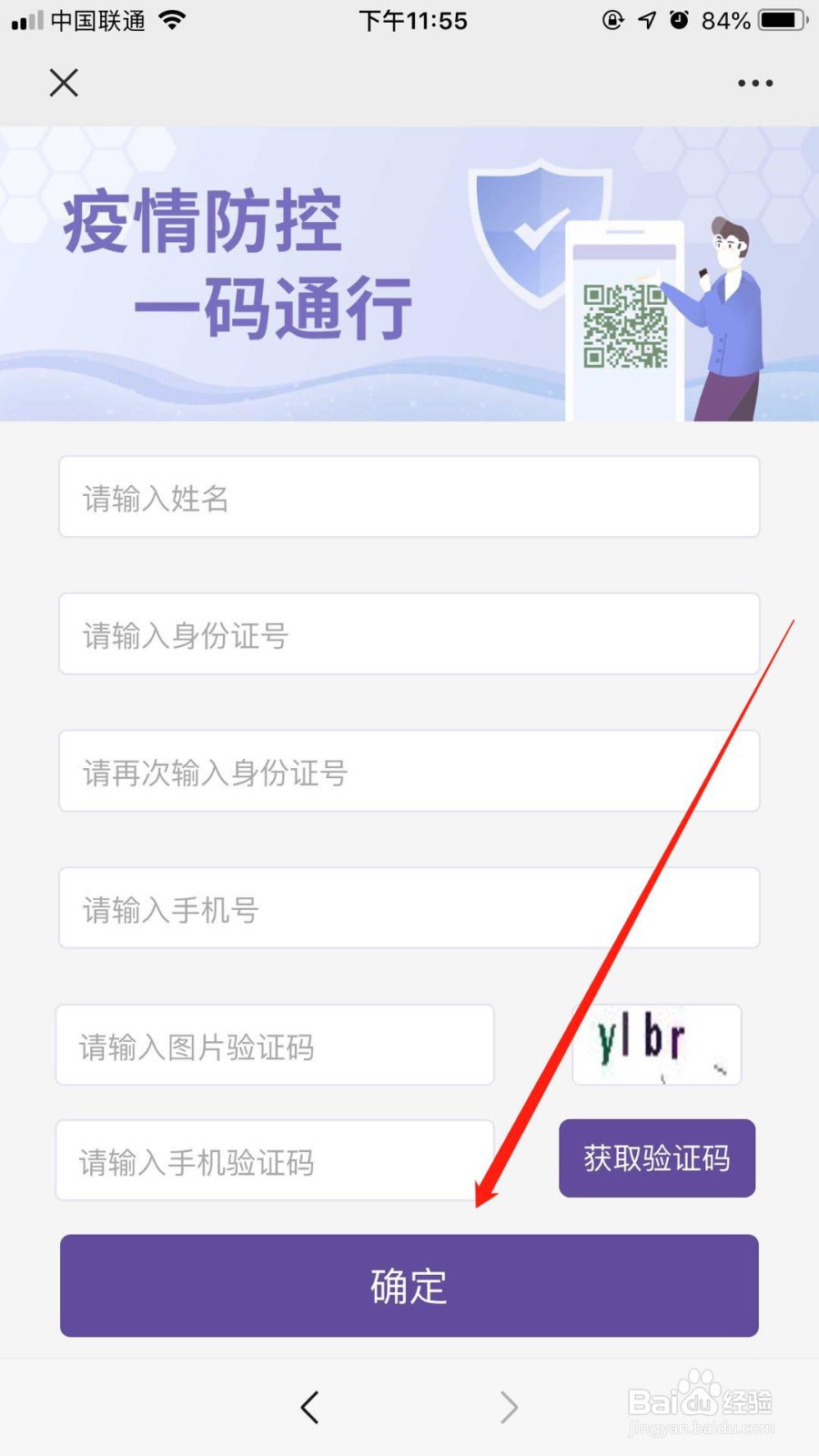This screenshot has width=819, height=1456.
Task: Select the 请再次输入身份证号 field
Action: coord(409,771)
